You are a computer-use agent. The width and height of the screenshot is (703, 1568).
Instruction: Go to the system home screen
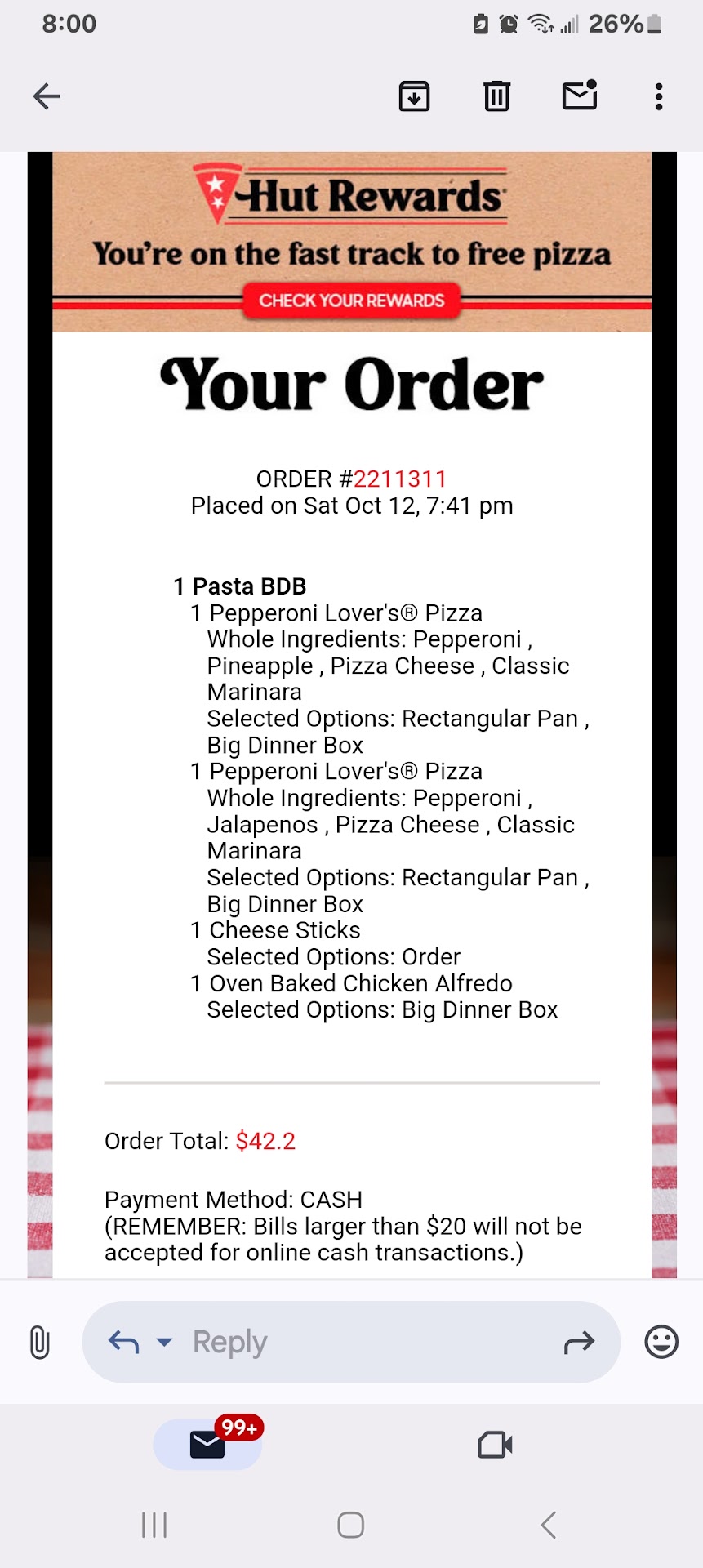click(351, 1525)
